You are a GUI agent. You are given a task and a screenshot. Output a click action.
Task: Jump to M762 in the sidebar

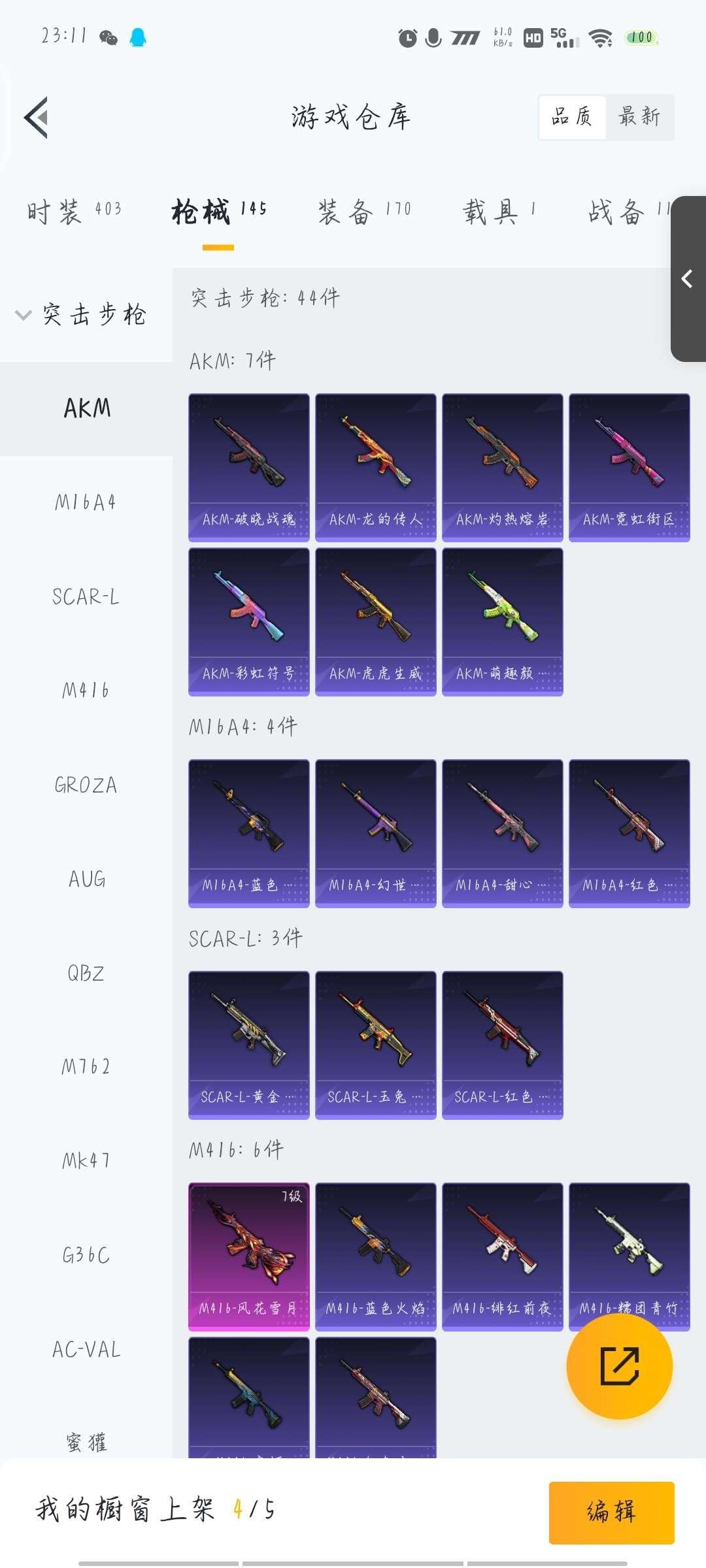coord(86,1067)
